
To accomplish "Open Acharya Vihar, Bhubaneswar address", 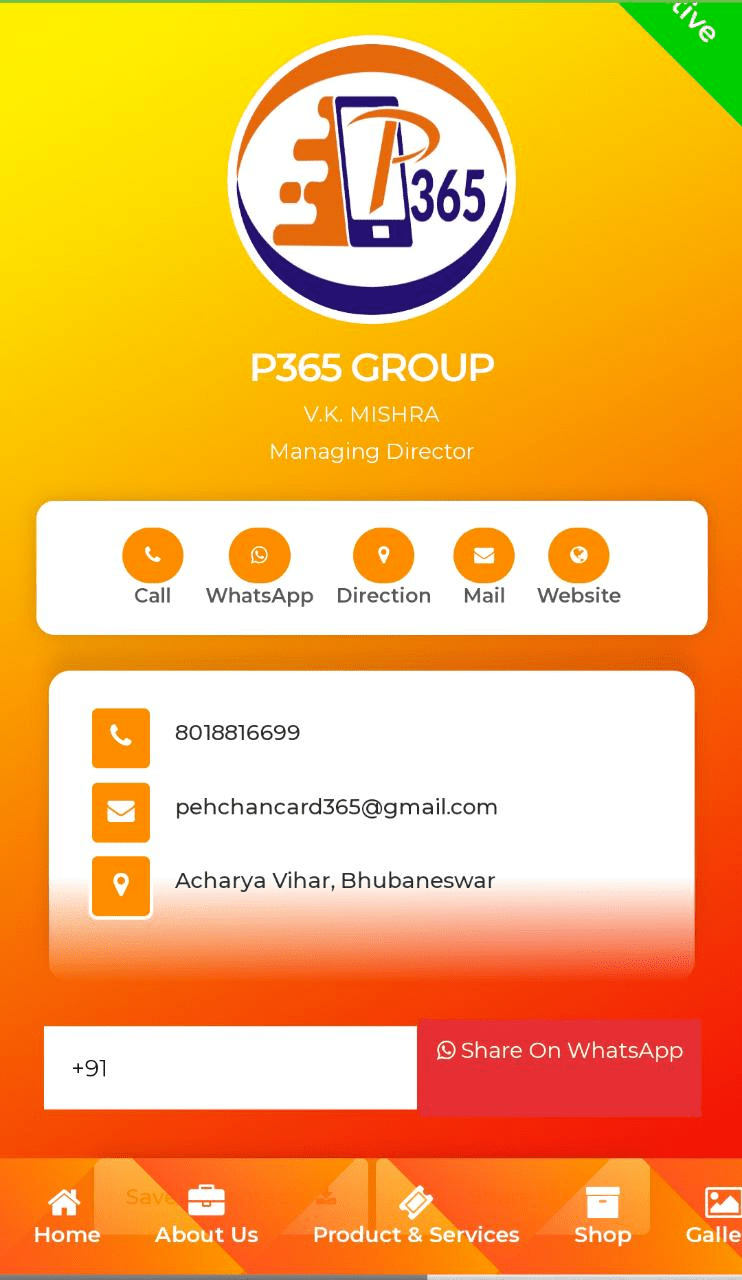I will coord(335,881).
